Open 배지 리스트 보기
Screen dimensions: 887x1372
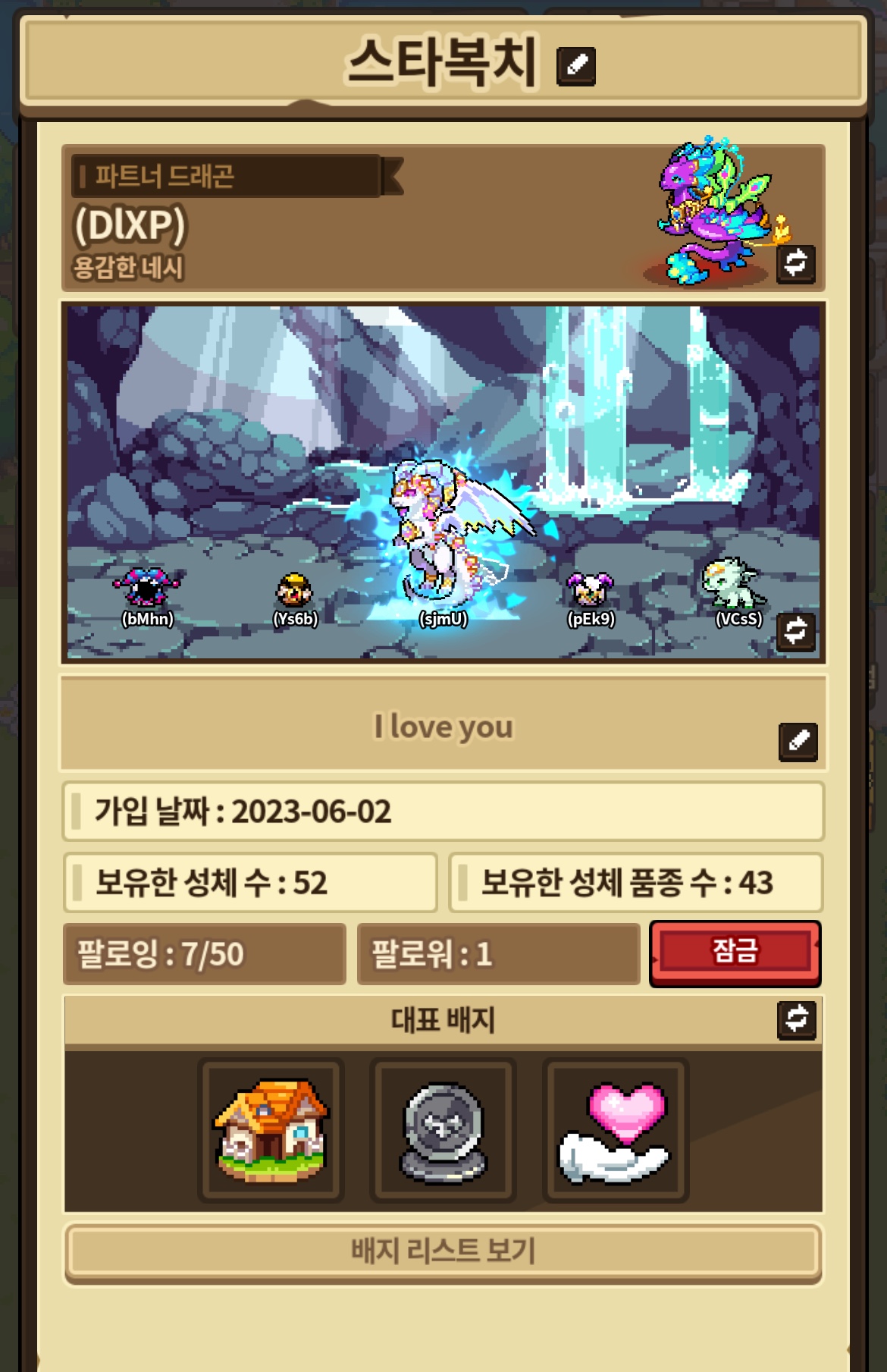point(443,1251)
